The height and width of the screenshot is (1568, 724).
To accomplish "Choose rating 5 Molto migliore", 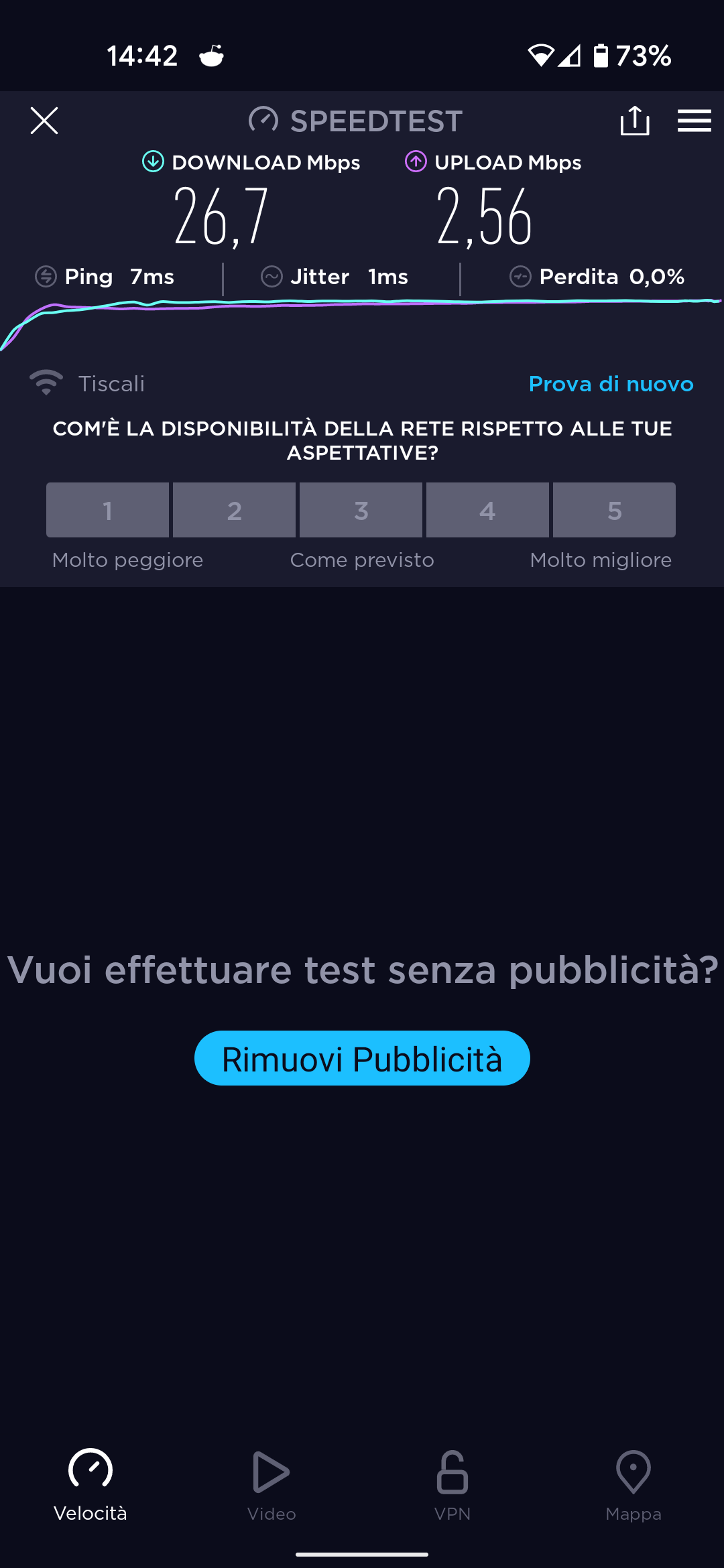I will coord(614,510).
